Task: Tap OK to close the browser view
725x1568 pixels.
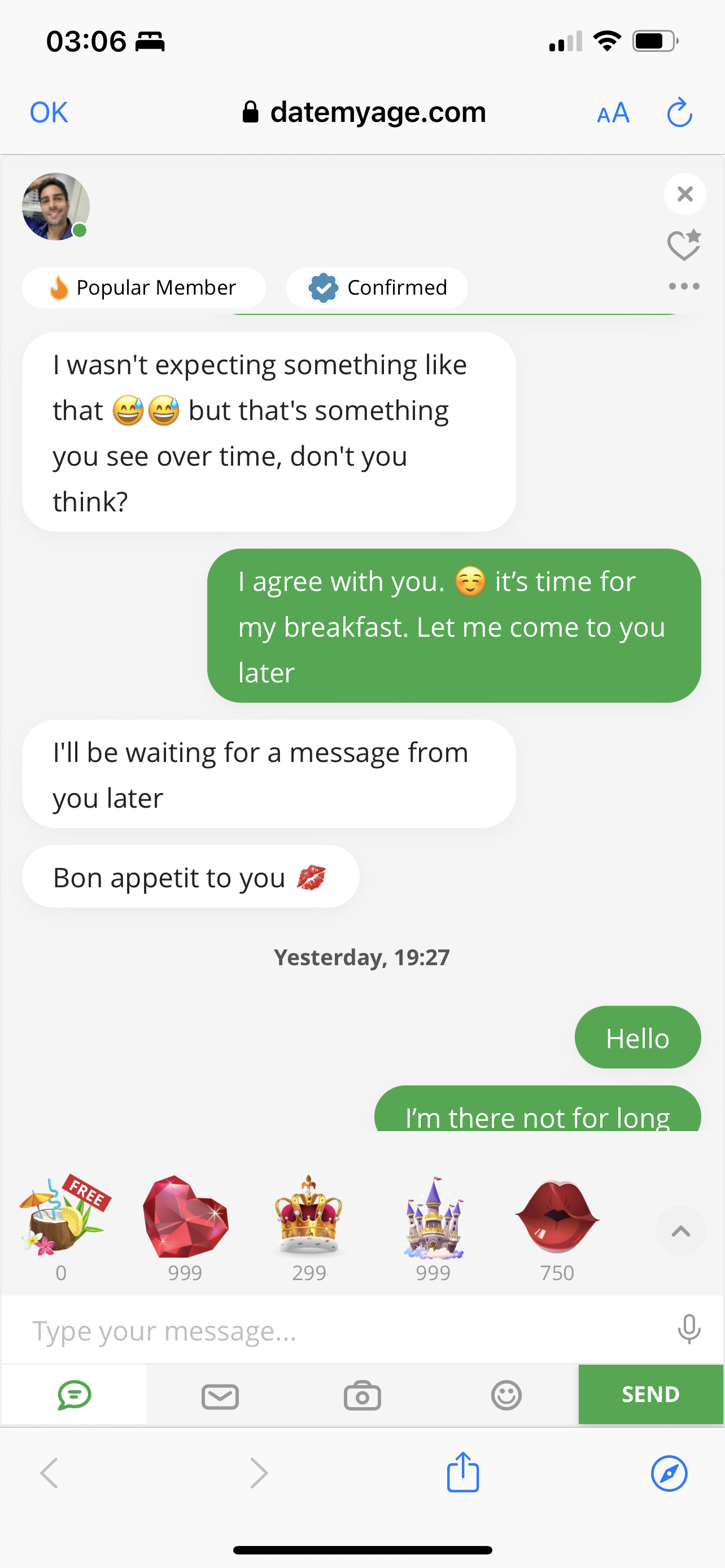Action: point(49,113)
